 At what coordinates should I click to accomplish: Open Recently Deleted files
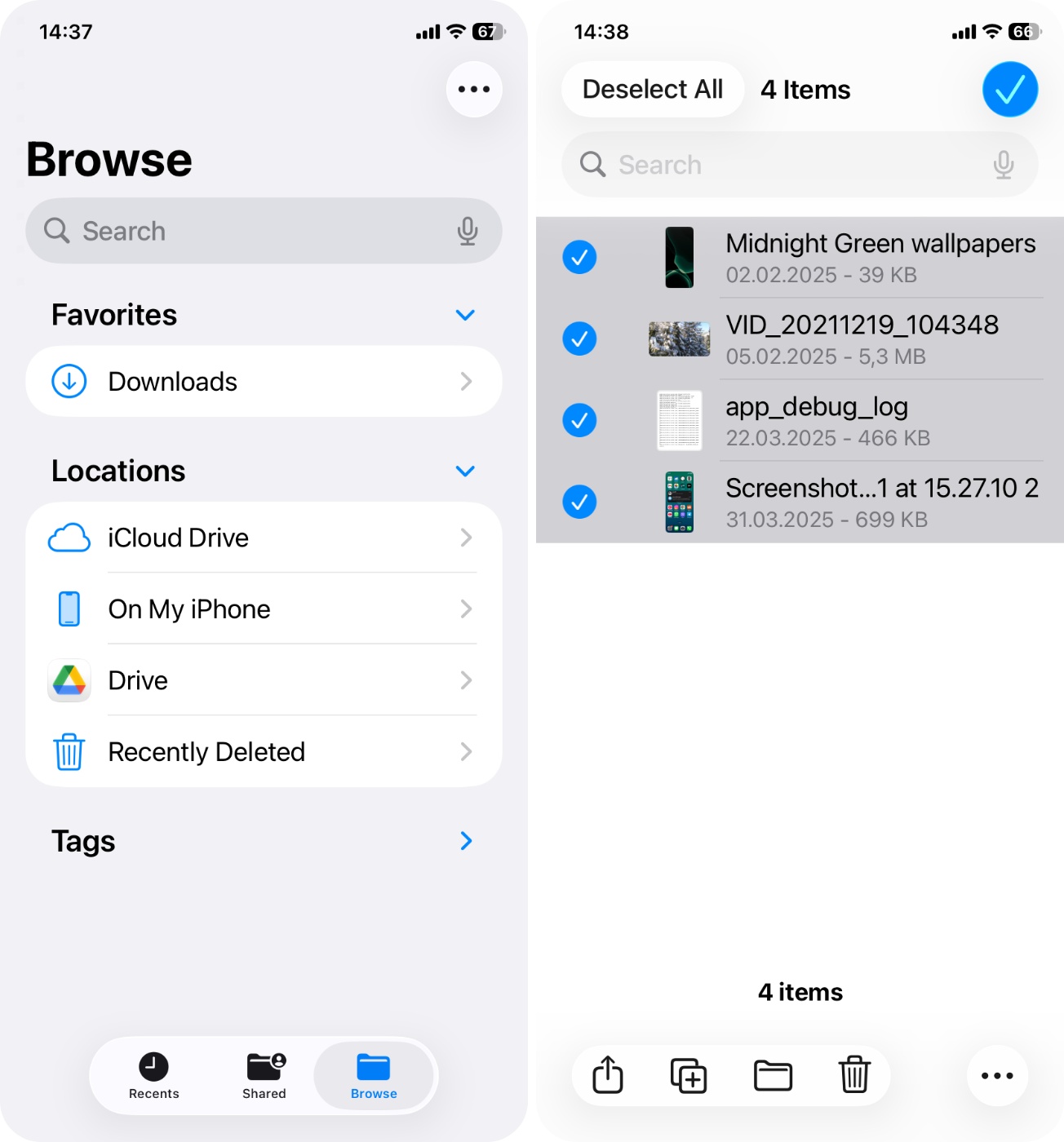[x=263, y=751]
